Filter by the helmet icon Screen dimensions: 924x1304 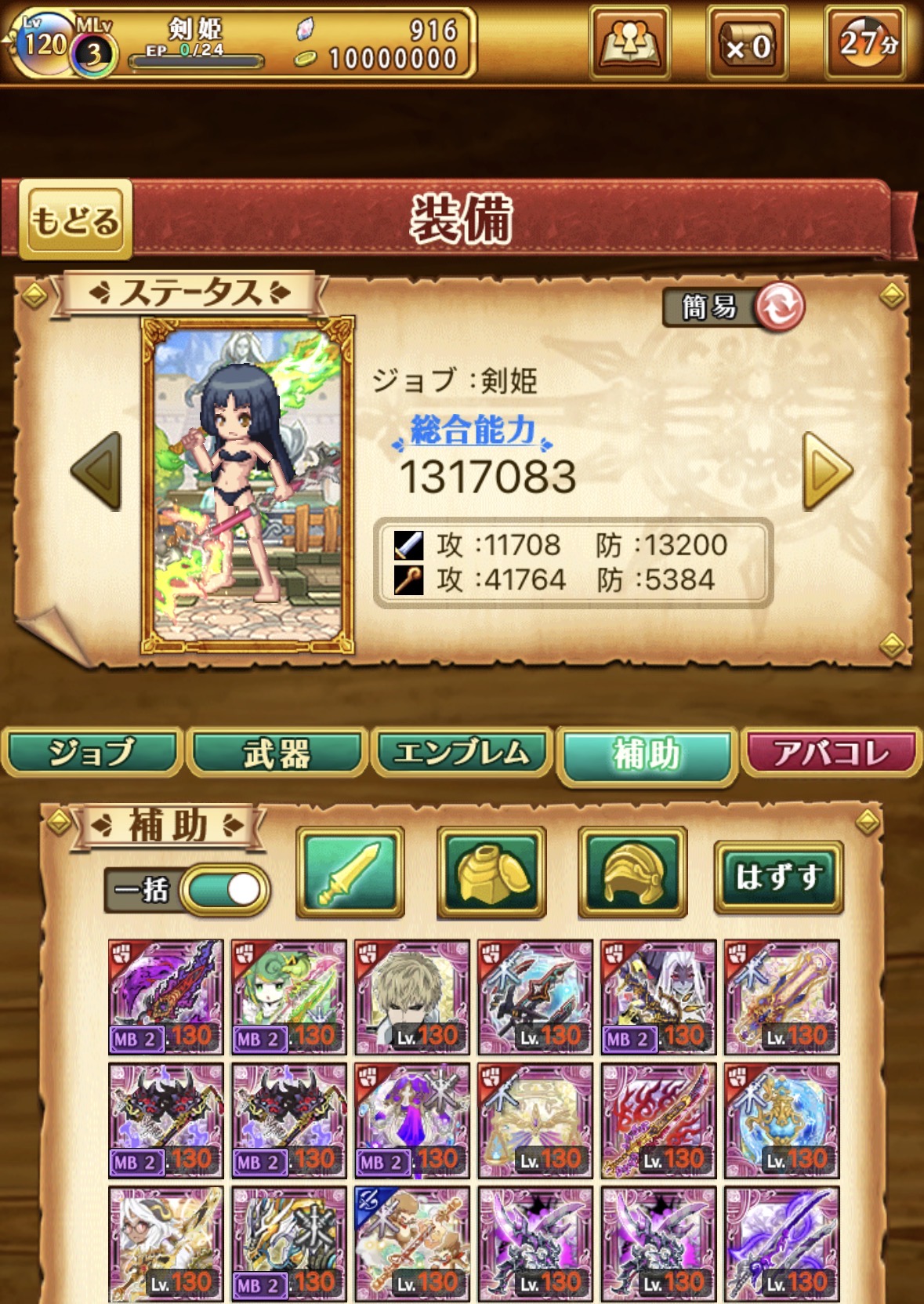[632, 872]
